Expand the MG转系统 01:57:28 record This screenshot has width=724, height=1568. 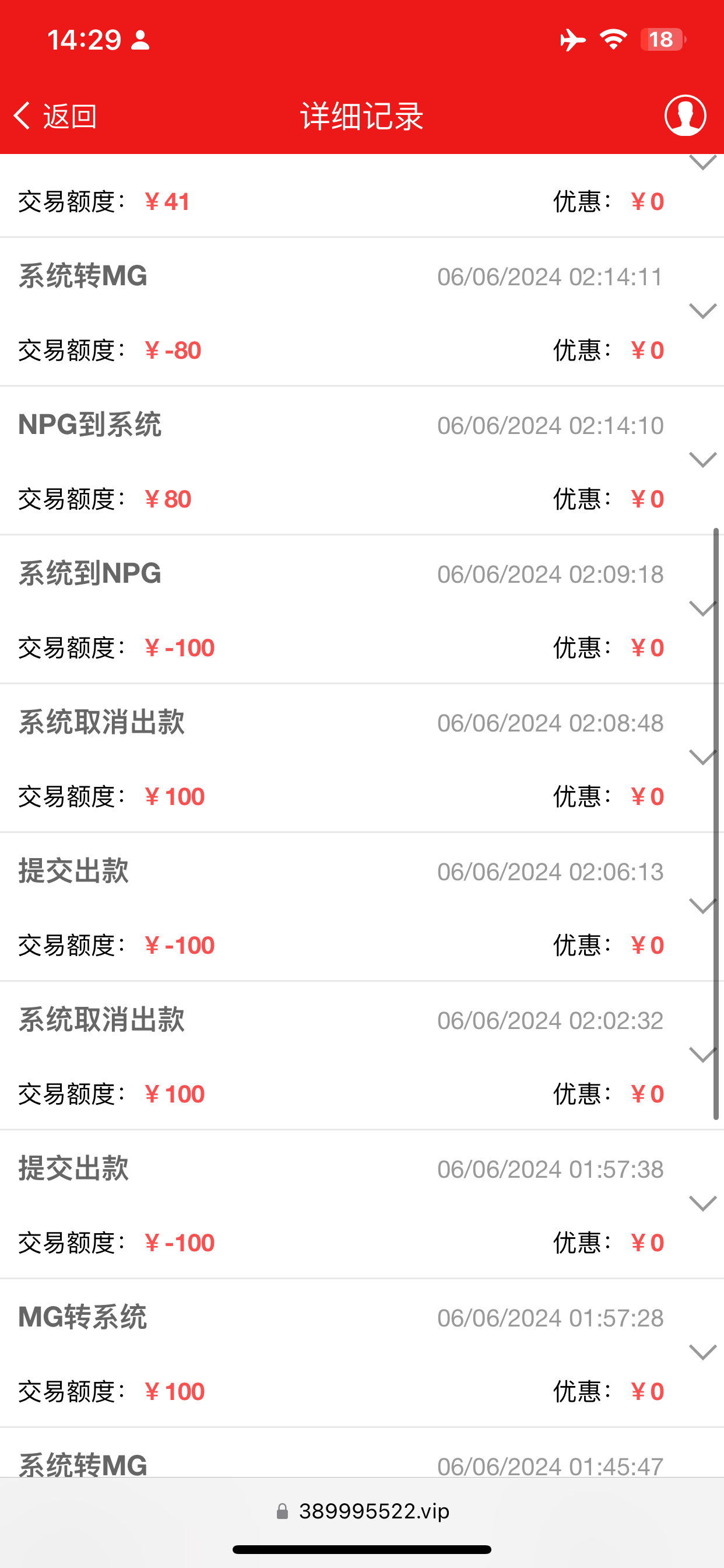(x=702, y=1353)
